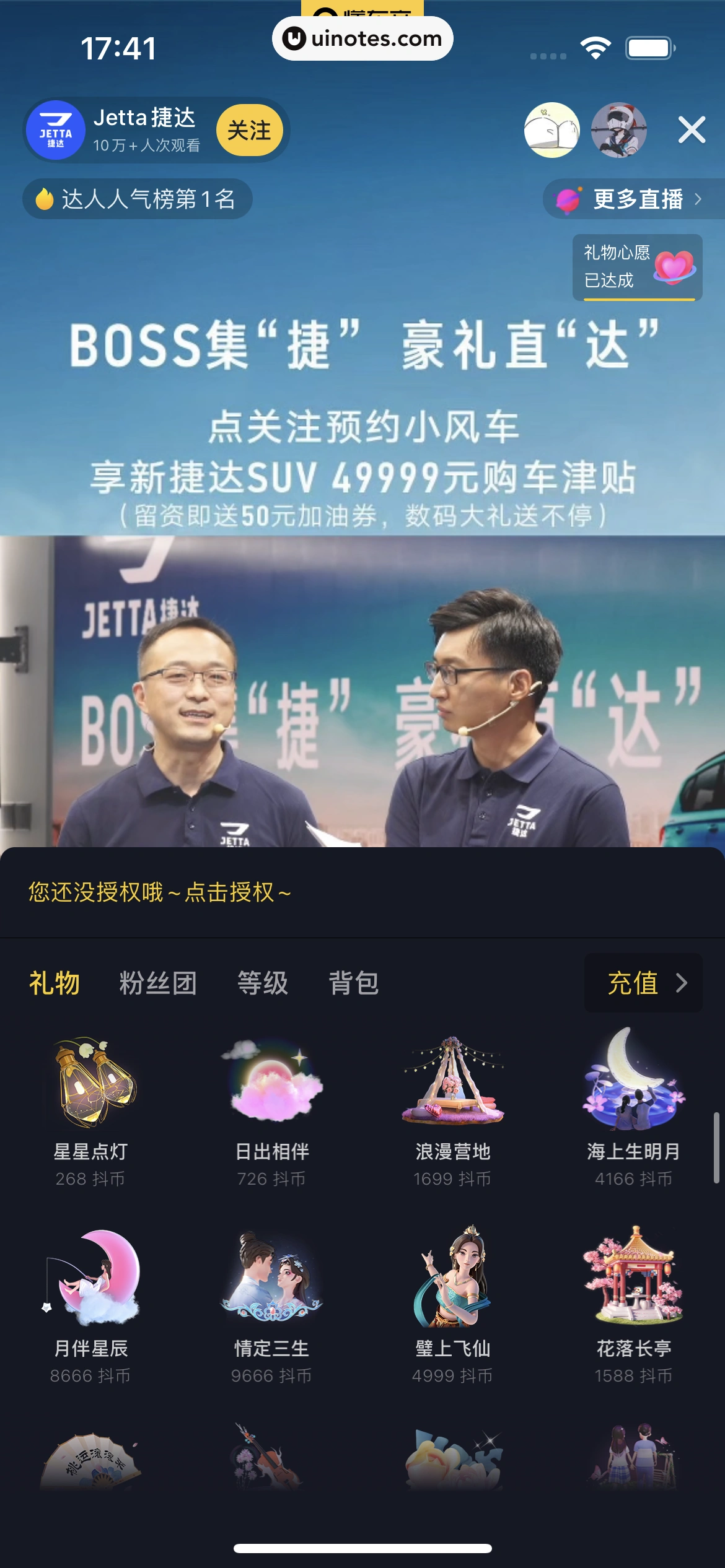
Task: Switch to the 背包 tab
Action: coord(353,983)
